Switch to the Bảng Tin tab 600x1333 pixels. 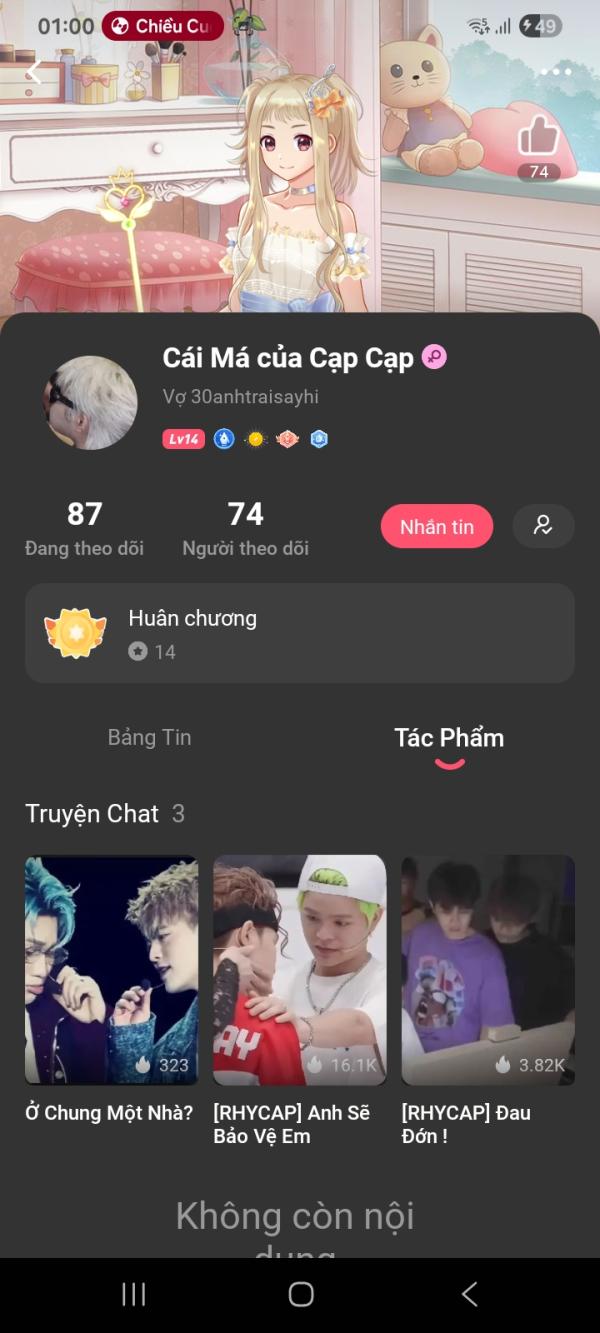pos(150,738)
